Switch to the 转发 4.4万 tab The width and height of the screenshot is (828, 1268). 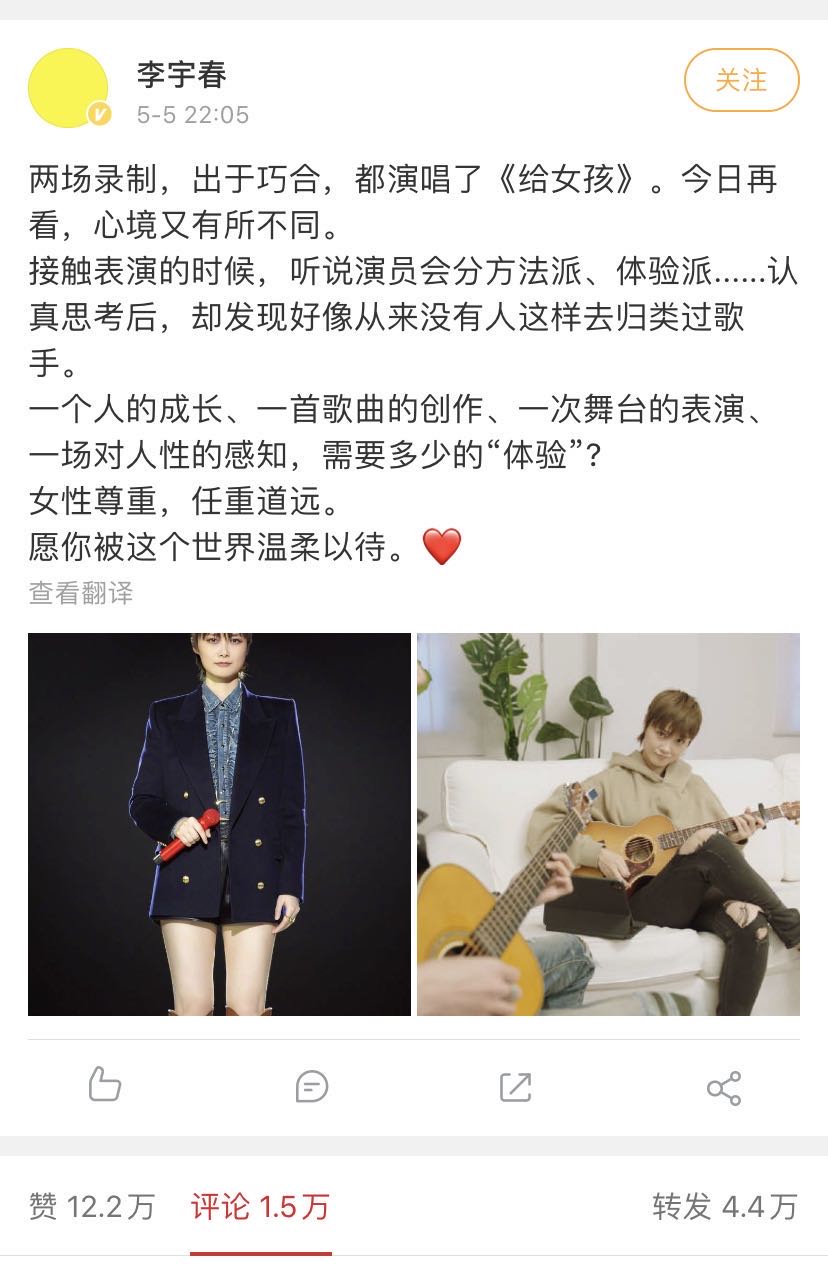pos(724,1207)
